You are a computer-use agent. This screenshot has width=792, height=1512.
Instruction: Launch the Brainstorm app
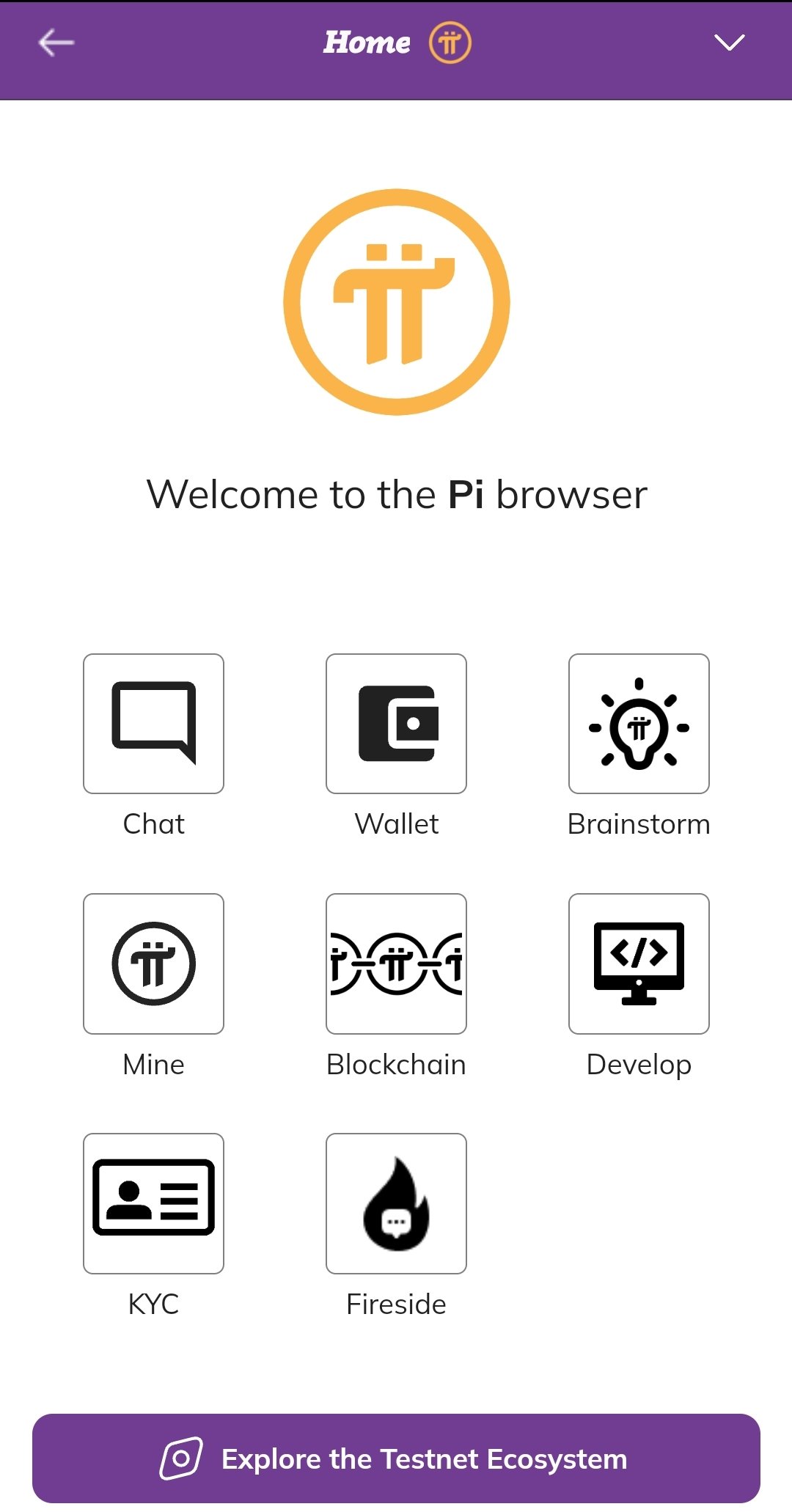click(x=639, y=724)
